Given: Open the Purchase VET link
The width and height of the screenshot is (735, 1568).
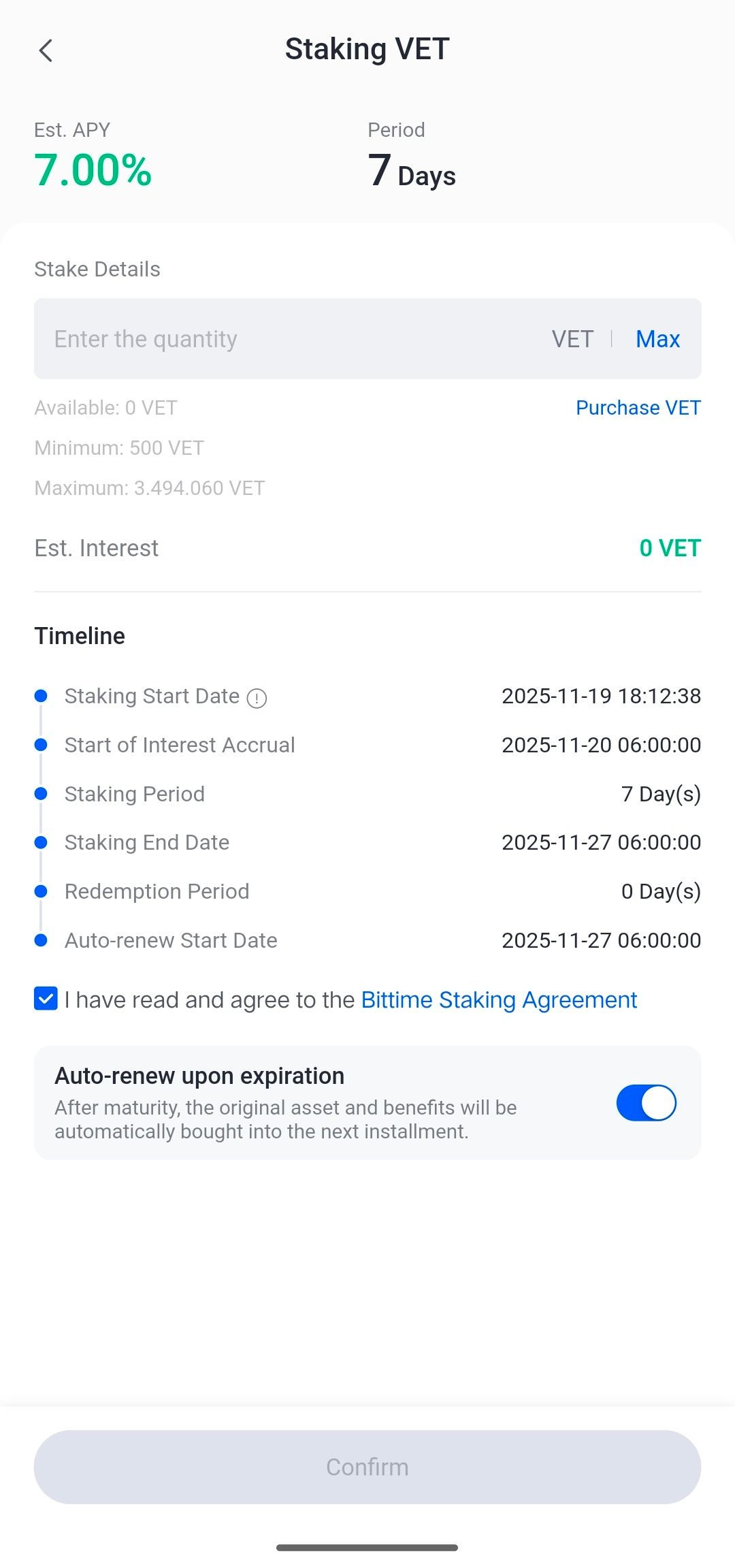Looking at the screenshot, I should tap(638, 408).
